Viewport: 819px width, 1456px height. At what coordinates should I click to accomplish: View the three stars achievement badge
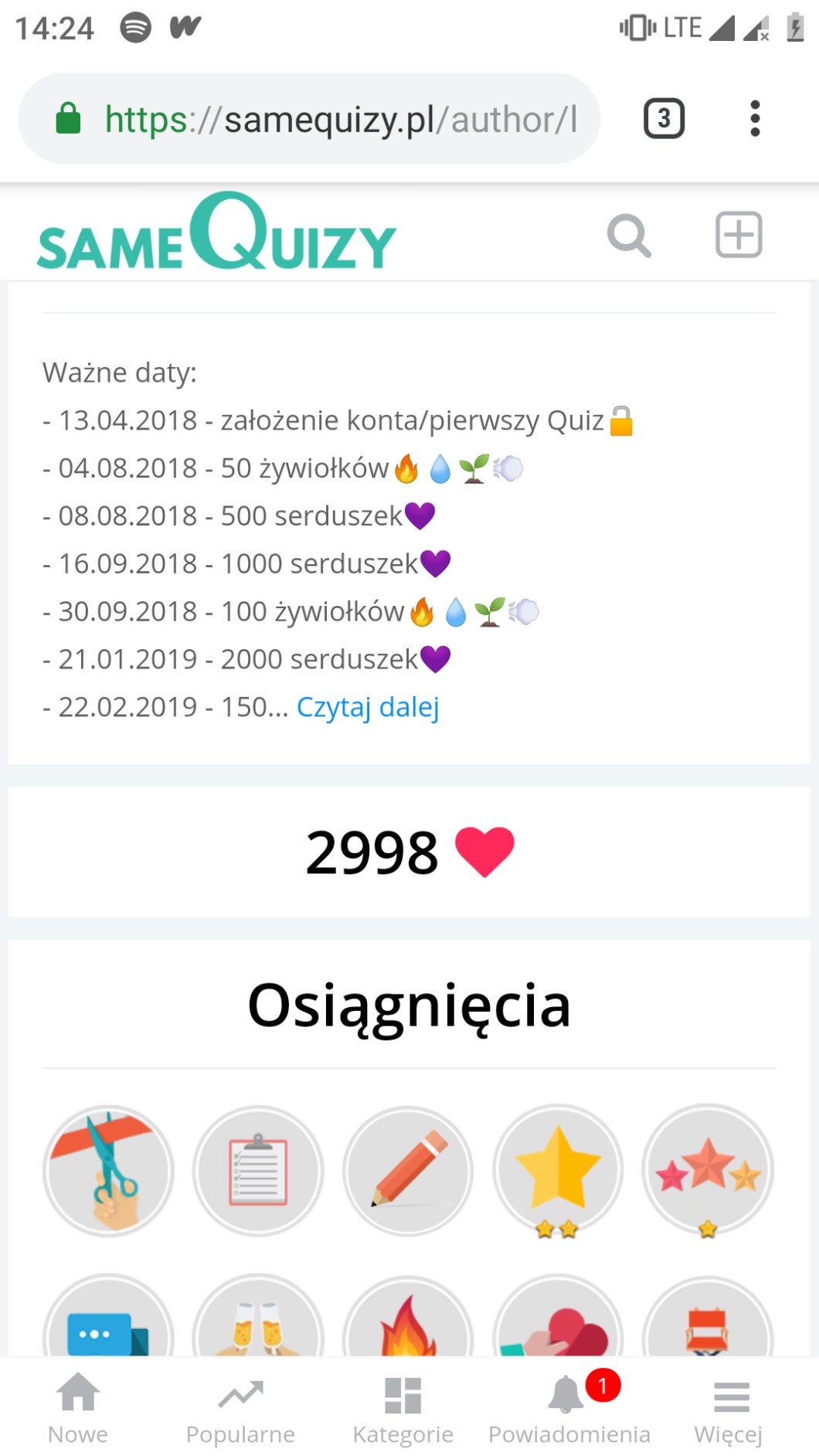pos(708,1170)
